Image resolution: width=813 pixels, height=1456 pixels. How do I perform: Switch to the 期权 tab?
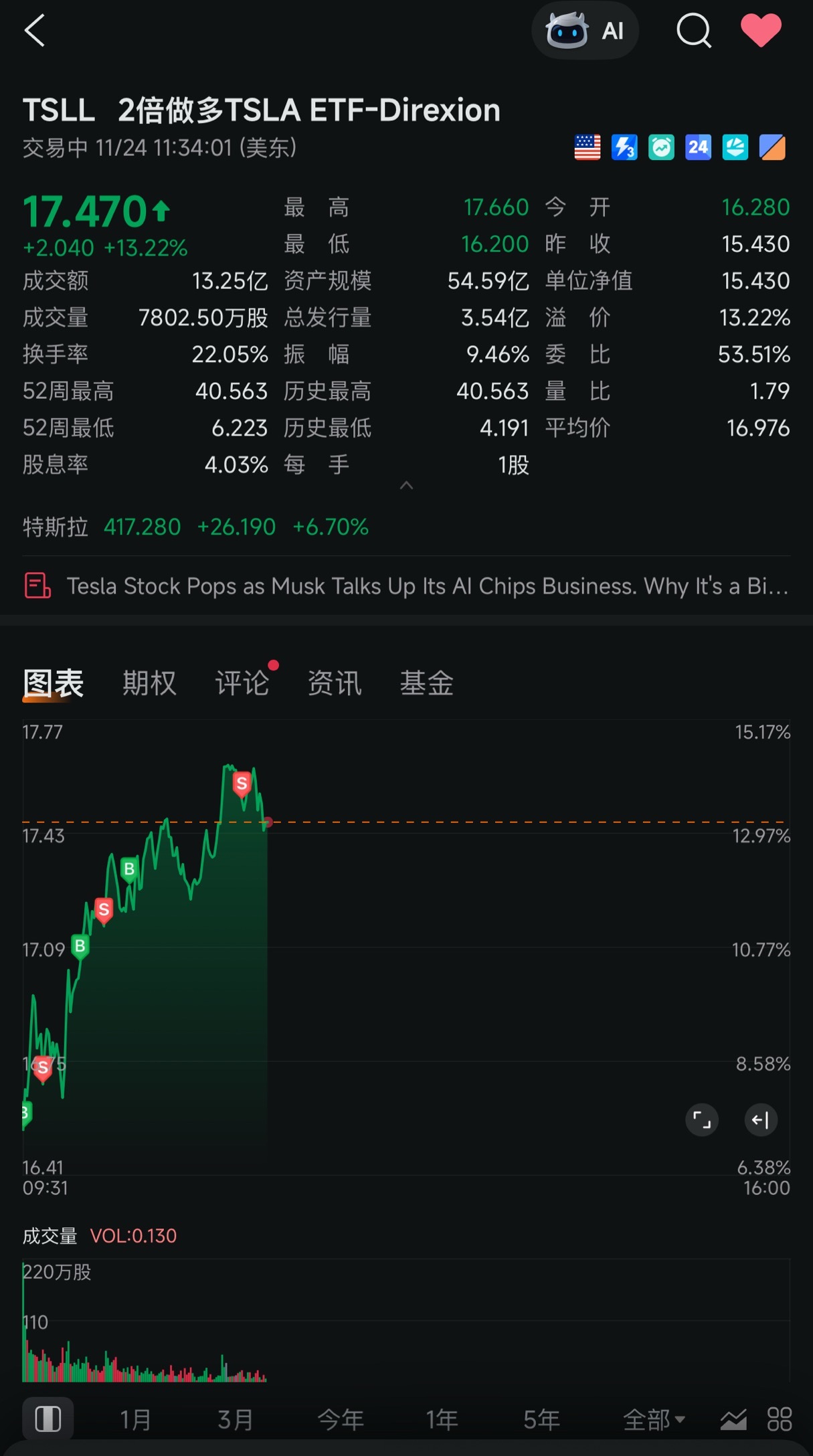(x=149, y=682)
